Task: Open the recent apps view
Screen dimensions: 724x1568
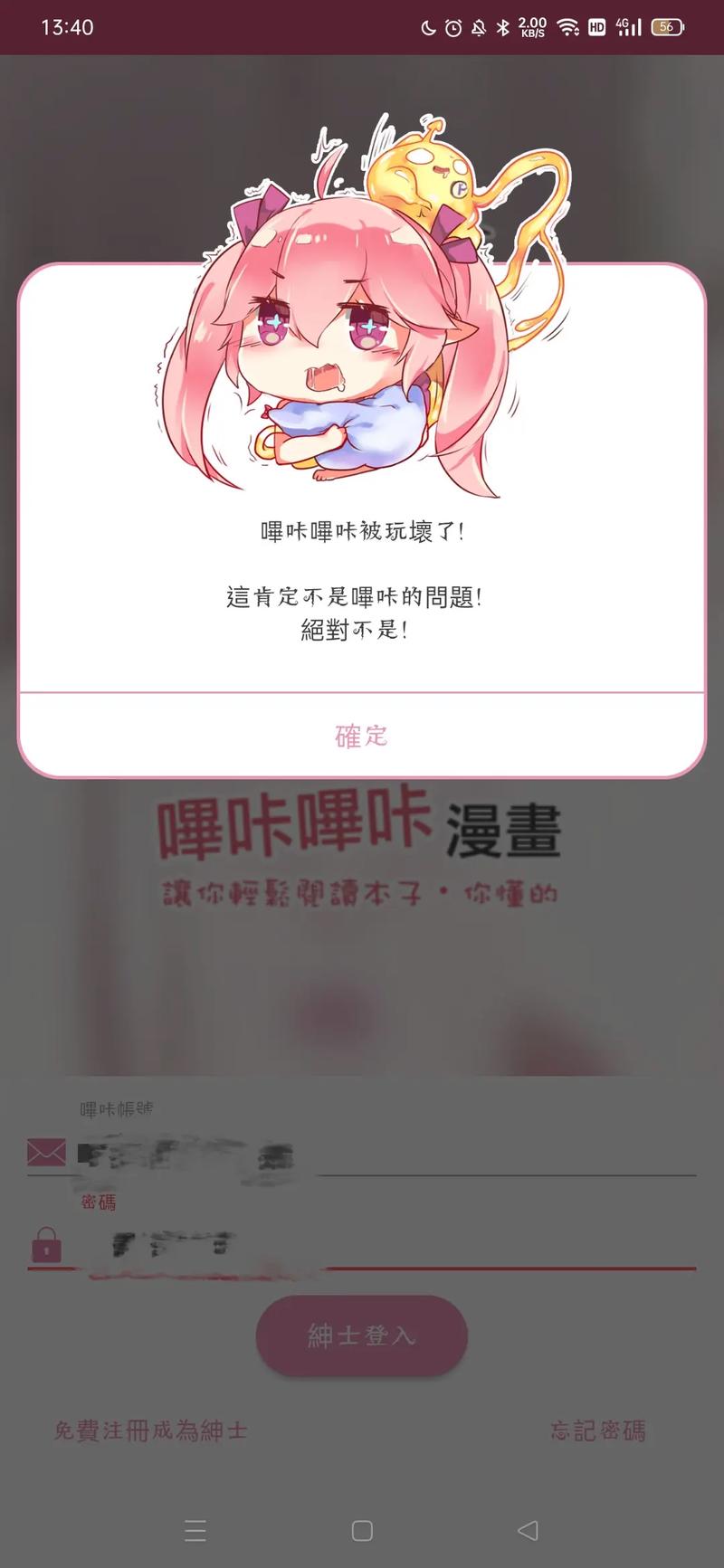Action: tap(195, 1530)
